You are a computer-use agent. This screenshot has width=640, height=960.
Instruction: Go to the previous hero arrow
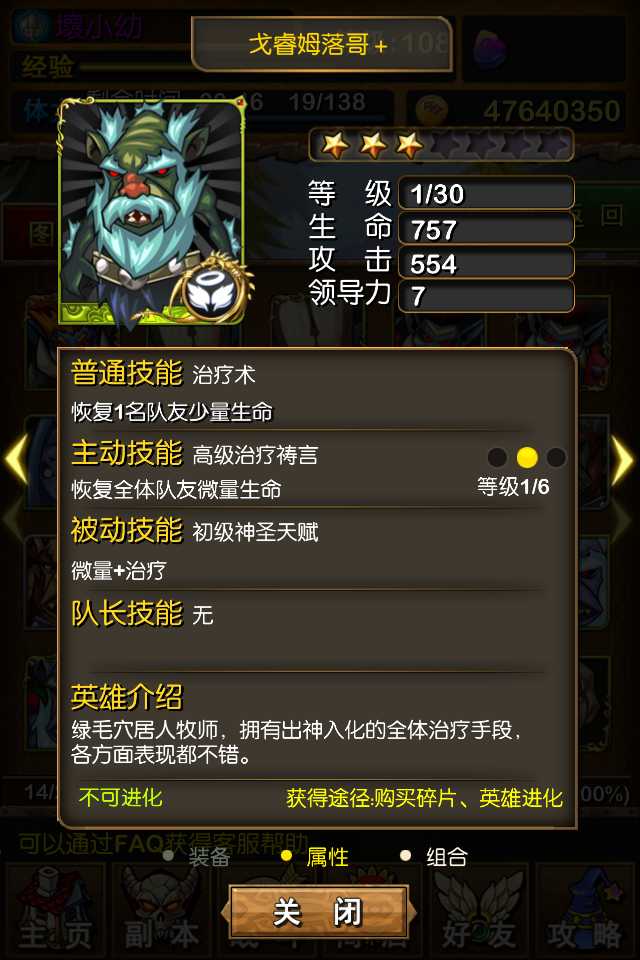coord(16,460)
